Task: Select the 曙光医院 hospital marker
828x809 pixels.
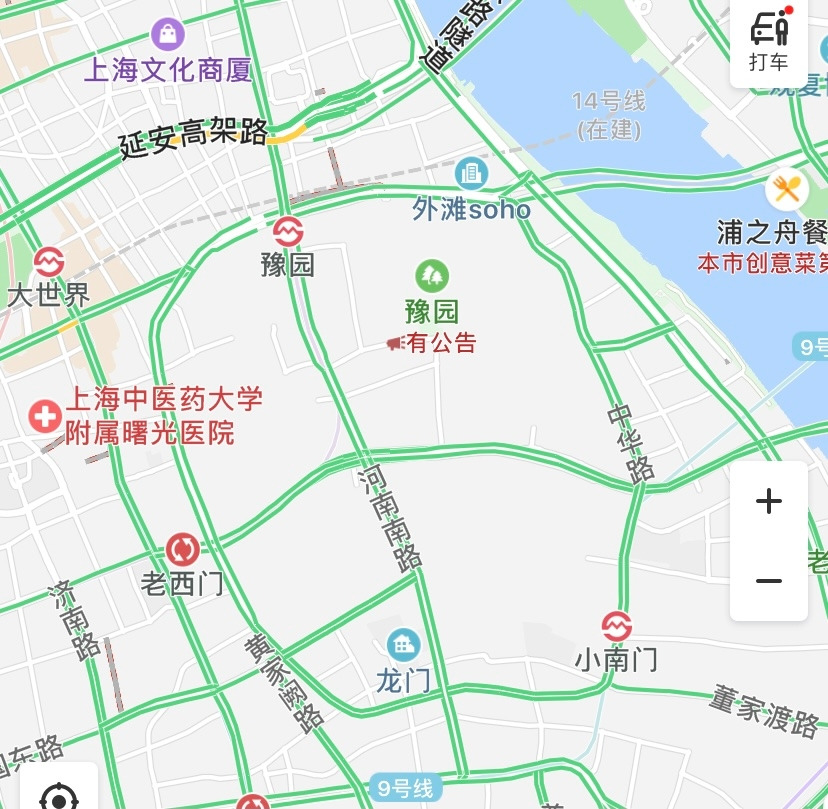Action: click(x=45, y=417)
